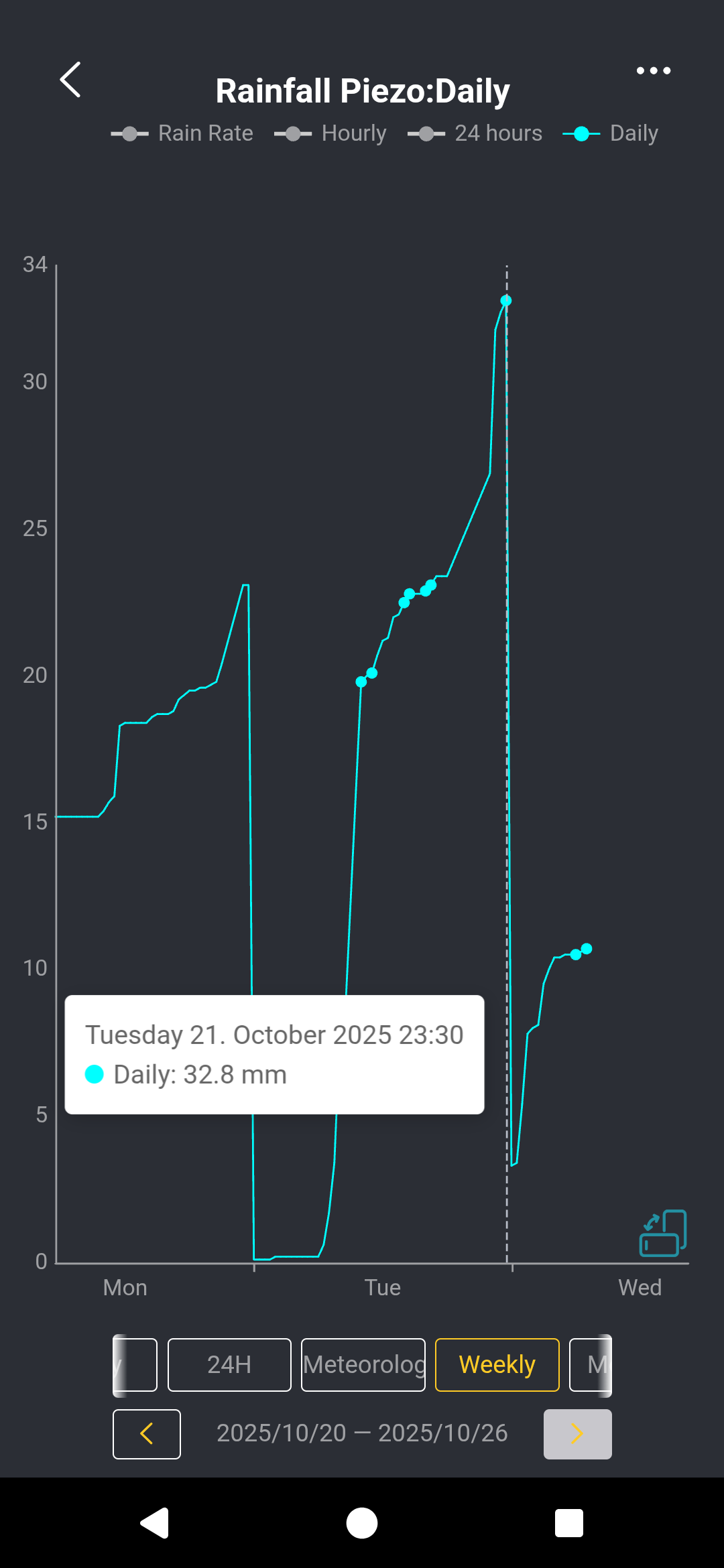Select the Weekly range tab

[497, 1365]
